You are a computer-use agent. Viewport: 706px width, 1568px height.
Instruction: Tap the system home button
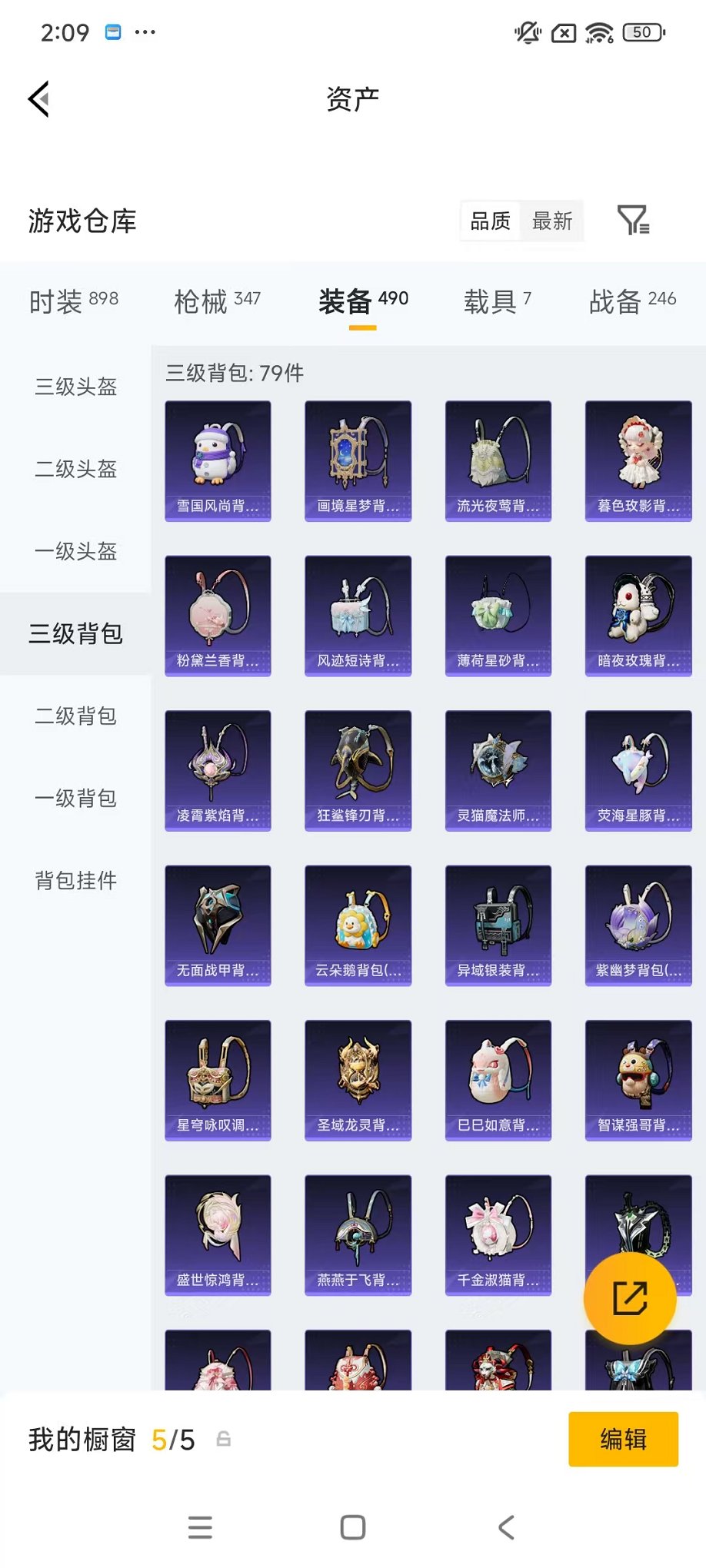pos(353,1527)
